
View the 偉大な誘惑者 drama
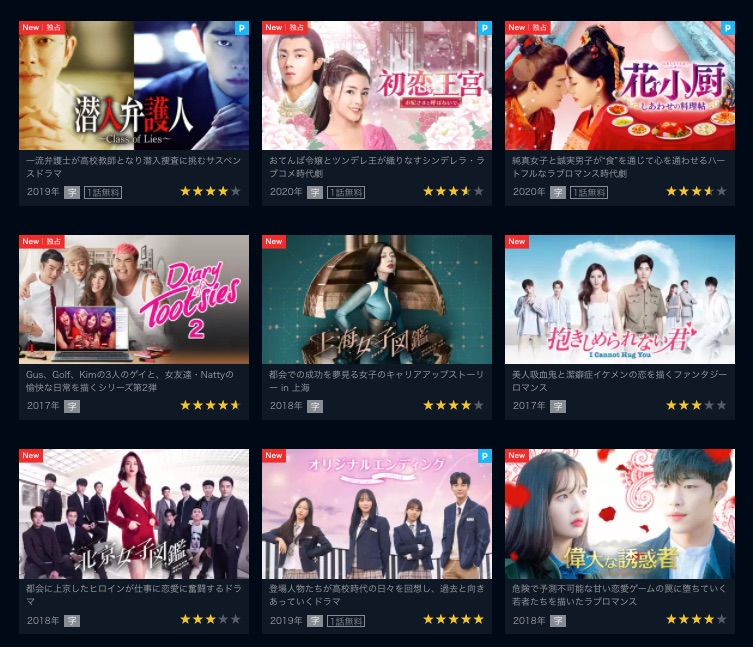[620, 513]
